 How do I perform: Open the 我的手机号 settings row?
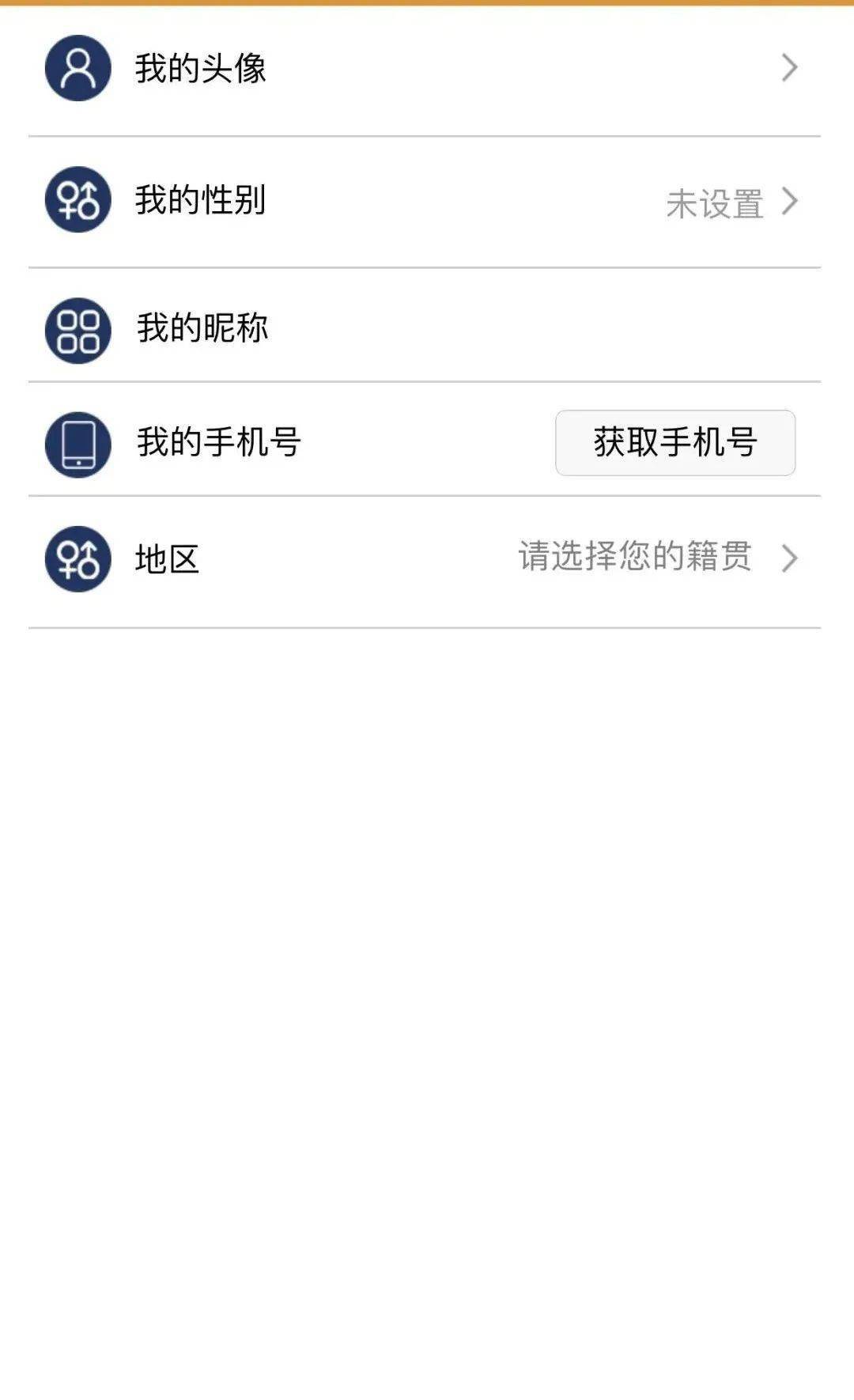pyautogui.click(x=316, y=443)
